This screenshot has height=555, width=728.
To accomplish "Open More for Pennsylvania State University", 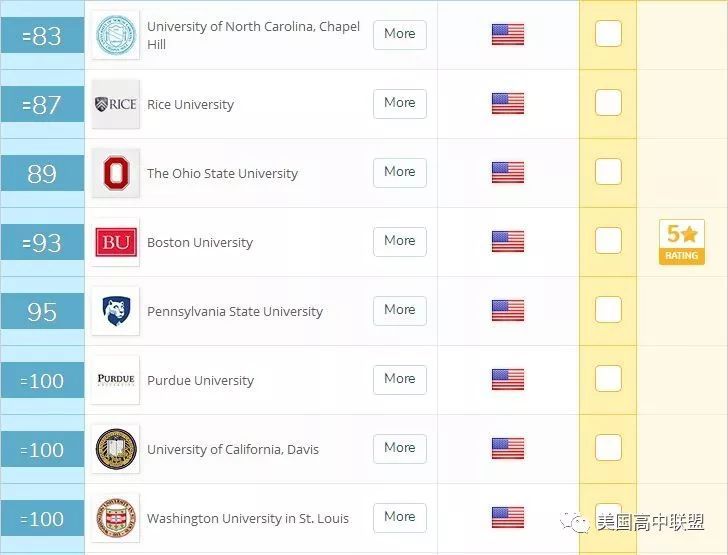I will [x=399, y=310].
